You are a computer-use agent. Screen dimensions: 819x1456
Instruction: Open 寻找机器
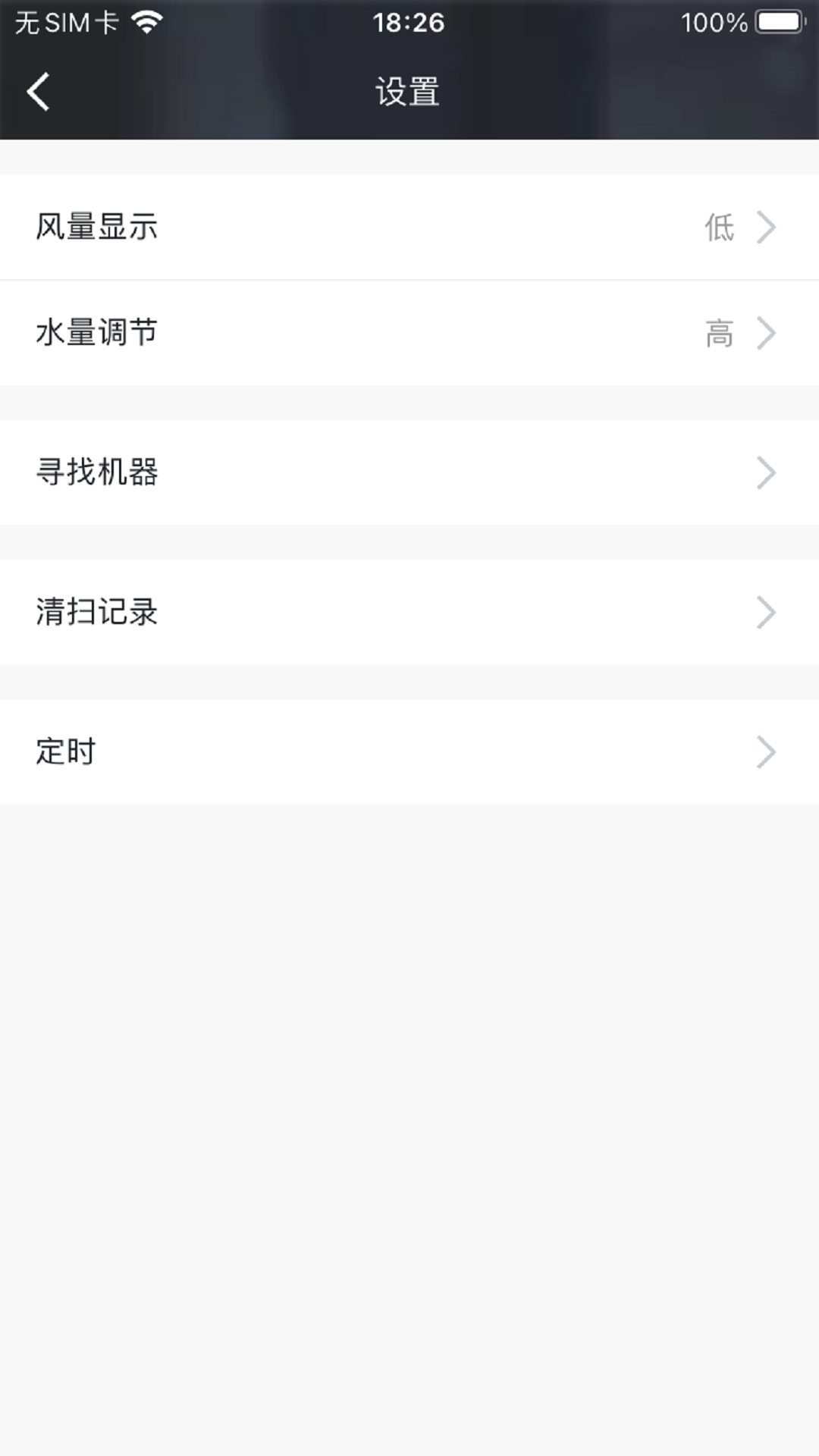coord(409,472)
